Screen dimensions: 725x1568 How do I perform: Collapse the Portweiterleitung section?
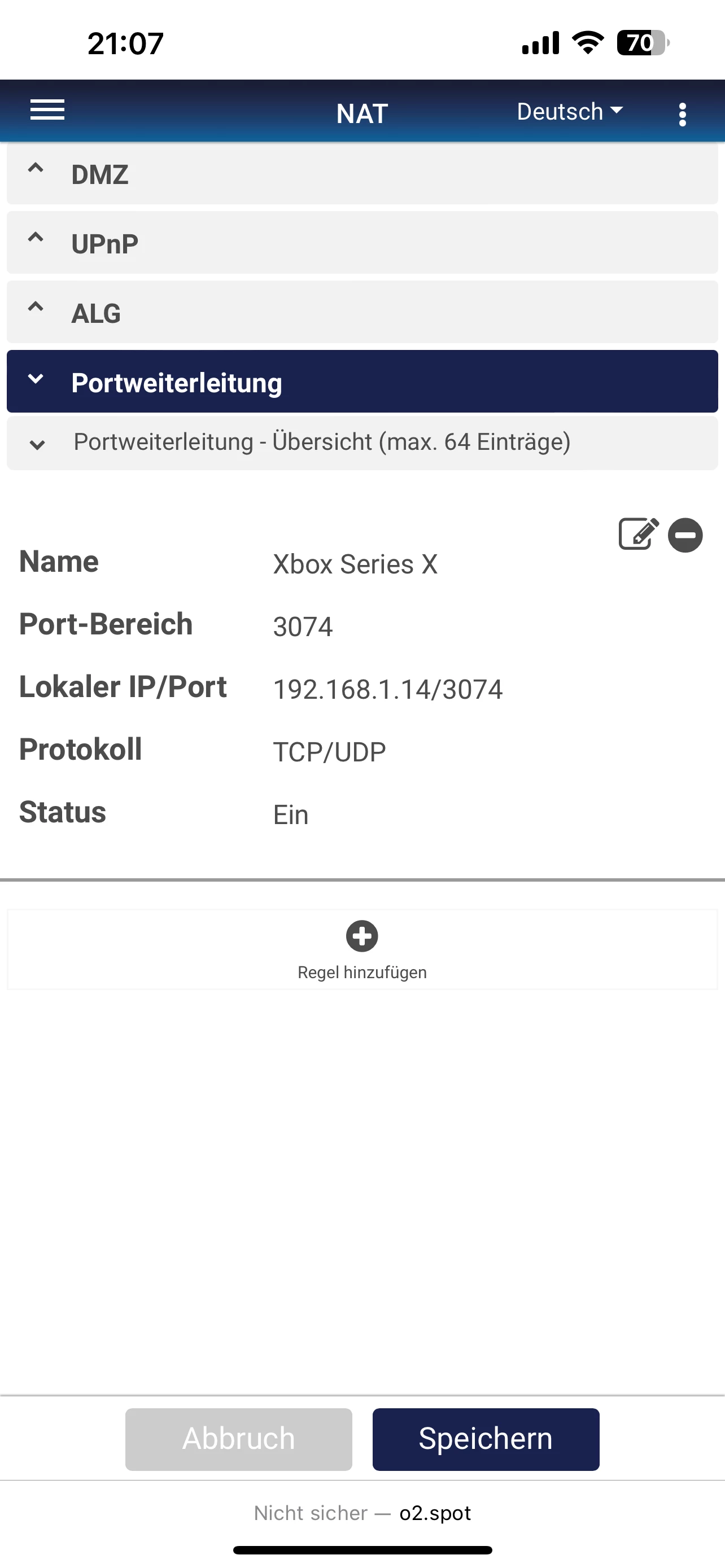point(362,382)
